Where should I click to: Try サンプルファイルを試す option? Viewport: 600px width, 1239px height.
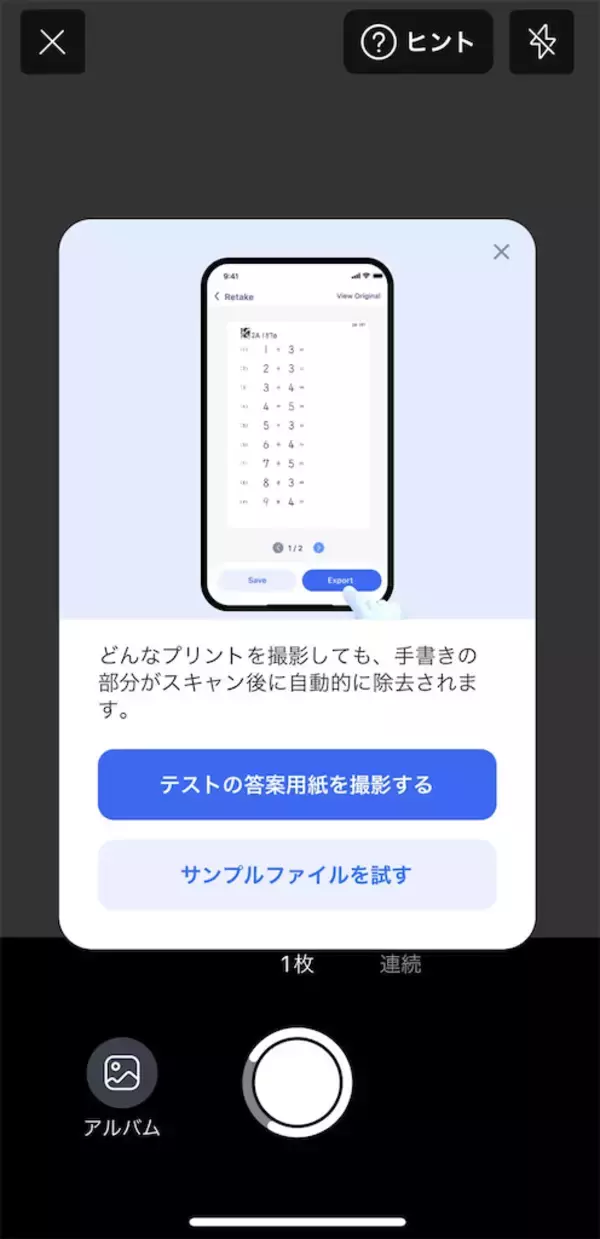point(297,875)
